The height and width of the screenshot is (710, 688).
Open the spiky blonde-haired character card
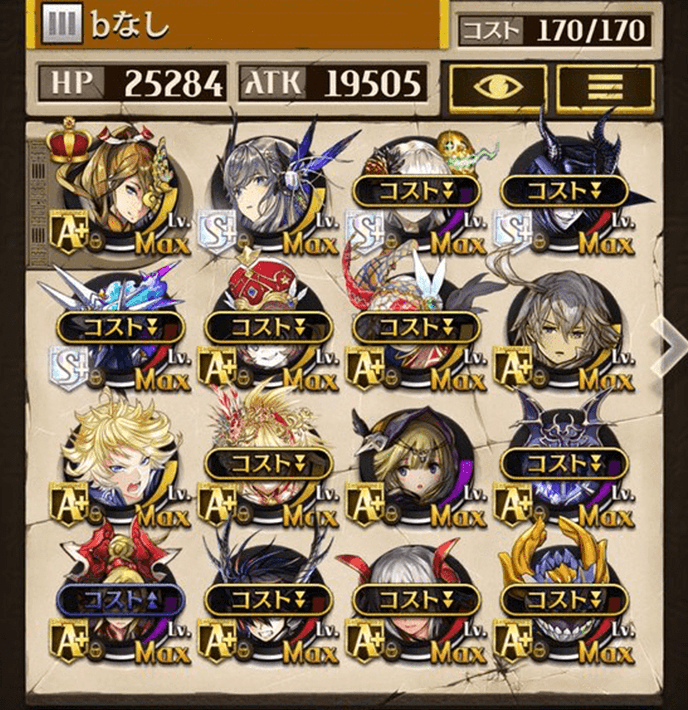pyautogui.click(x=120, y=457)
